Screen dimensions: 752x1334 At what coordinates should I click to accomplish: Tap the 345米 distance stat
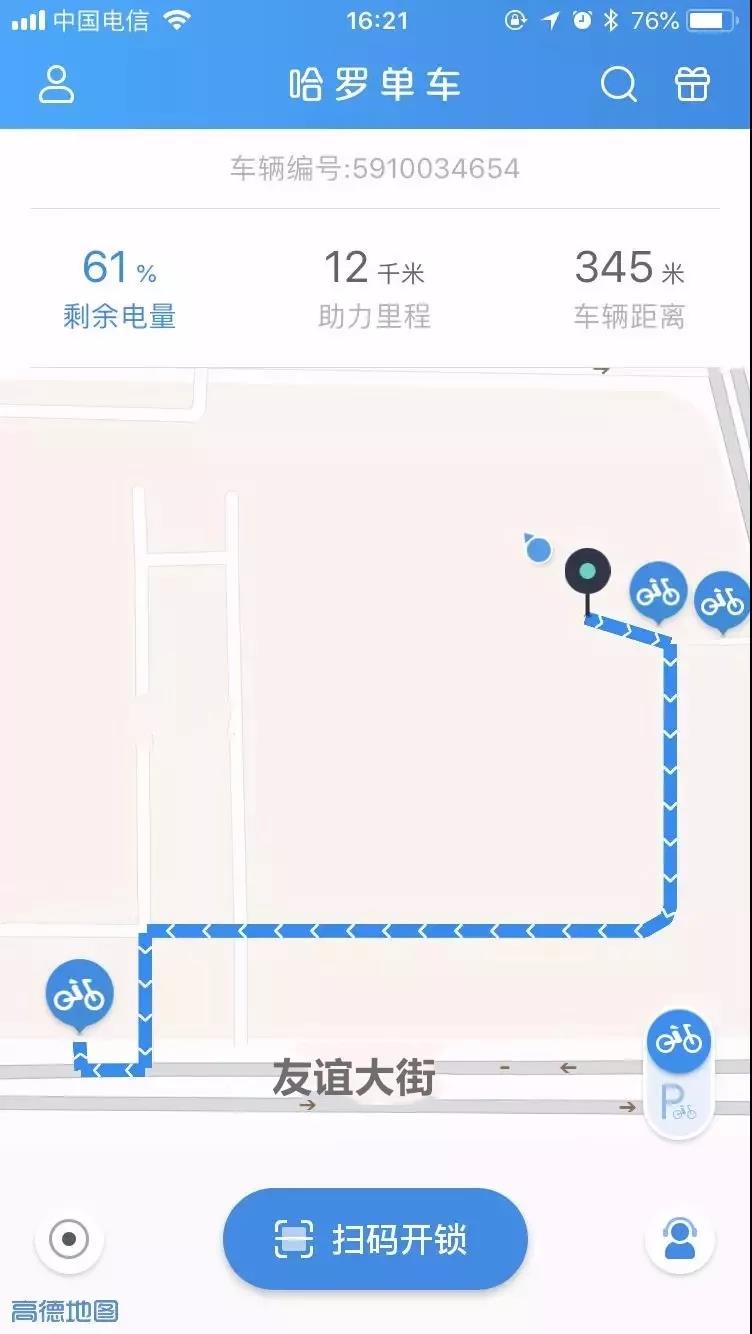click(x=630, y=285)
